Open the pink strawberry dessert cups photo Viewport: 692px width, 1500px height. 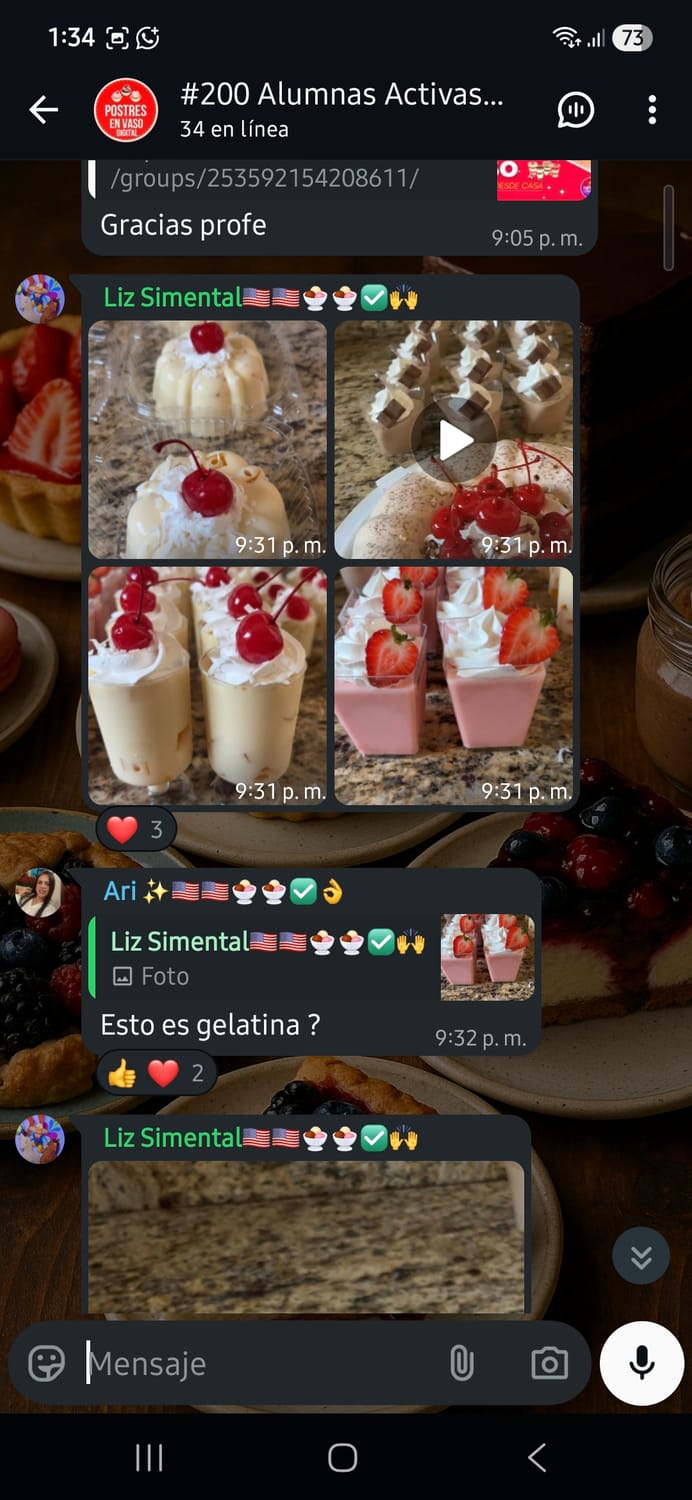point(455,685)
